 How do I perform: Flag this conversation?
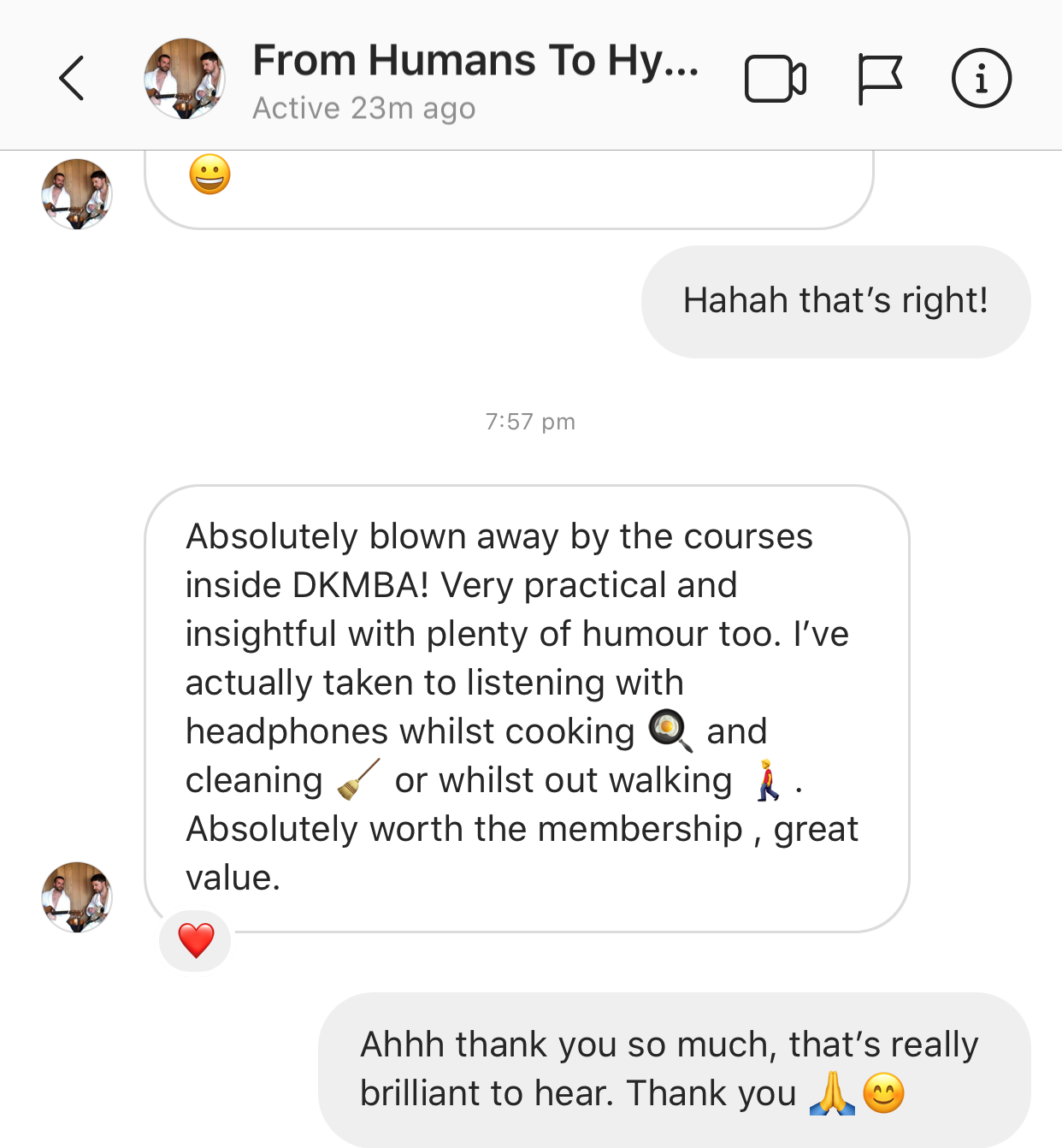coord(880,79)
